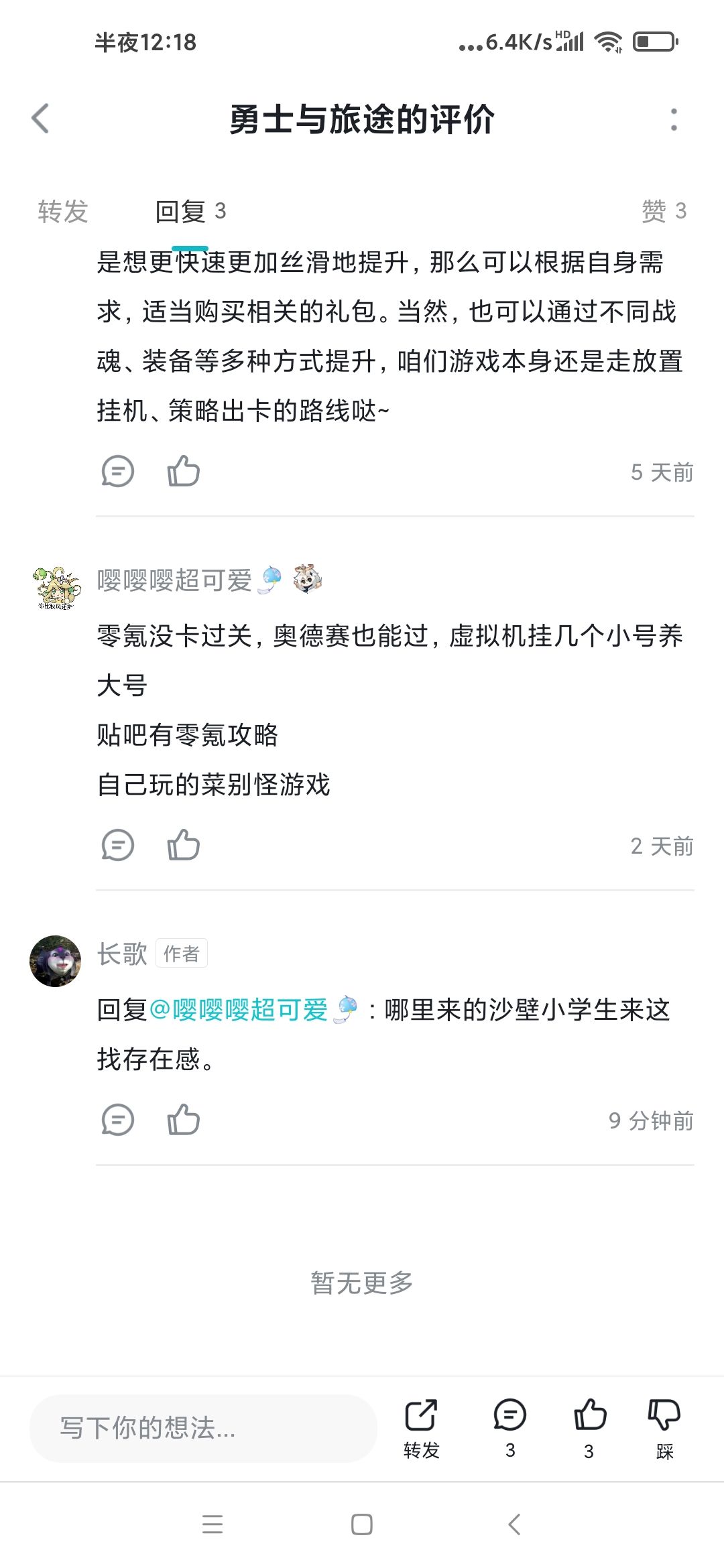724x1568 pixels.
Task: Like 长歌's comment from 9 分钟前
Action: click(183, 1119)
